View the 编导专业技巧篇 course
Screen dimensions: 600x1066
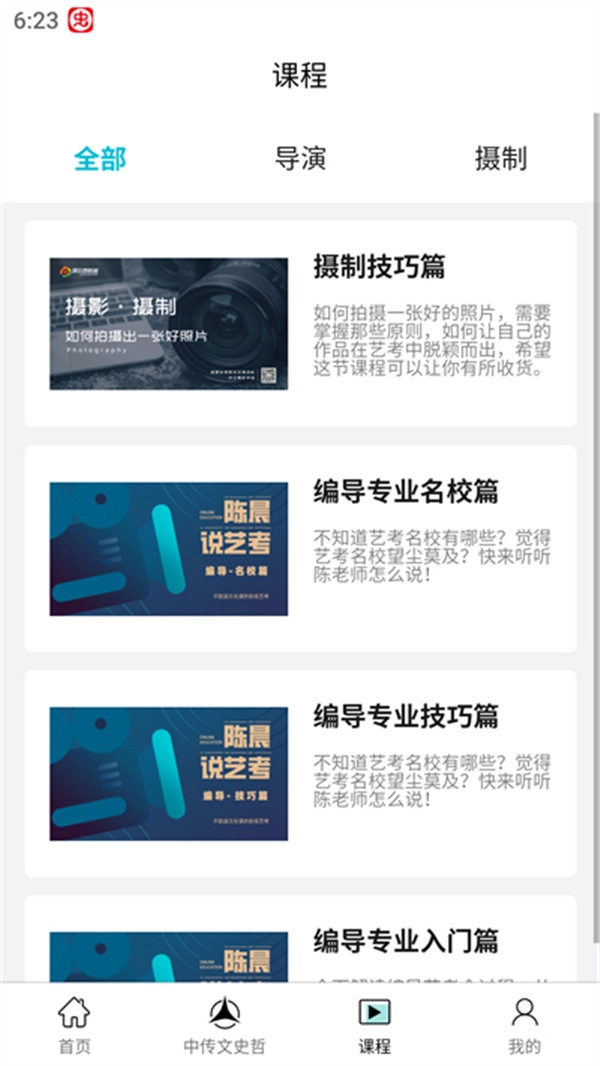300,773
